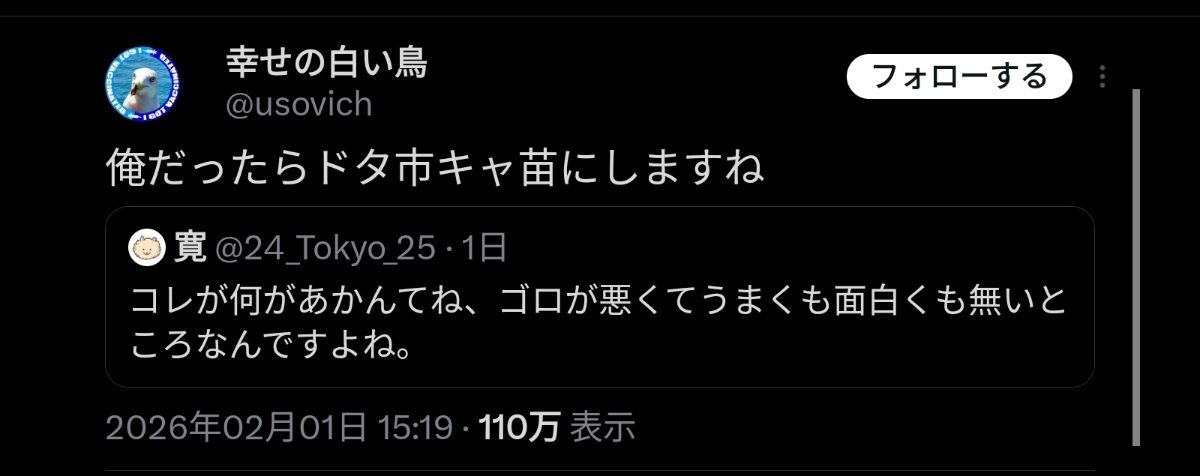1200x476 pixels.
Task: Open the @usovich profile name
Action: click(x=299, y=104)
